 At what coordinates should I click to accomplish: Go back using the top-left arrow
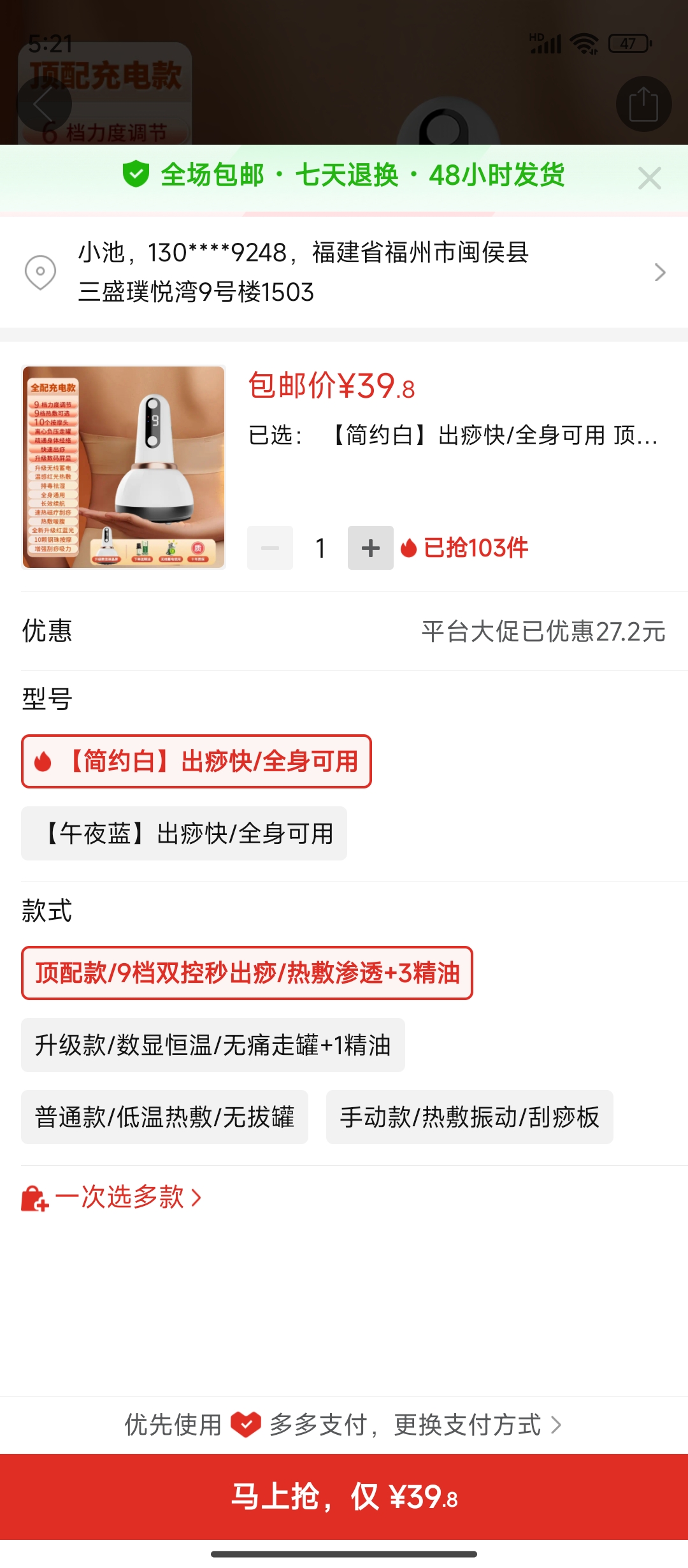(x=43, y=105)
